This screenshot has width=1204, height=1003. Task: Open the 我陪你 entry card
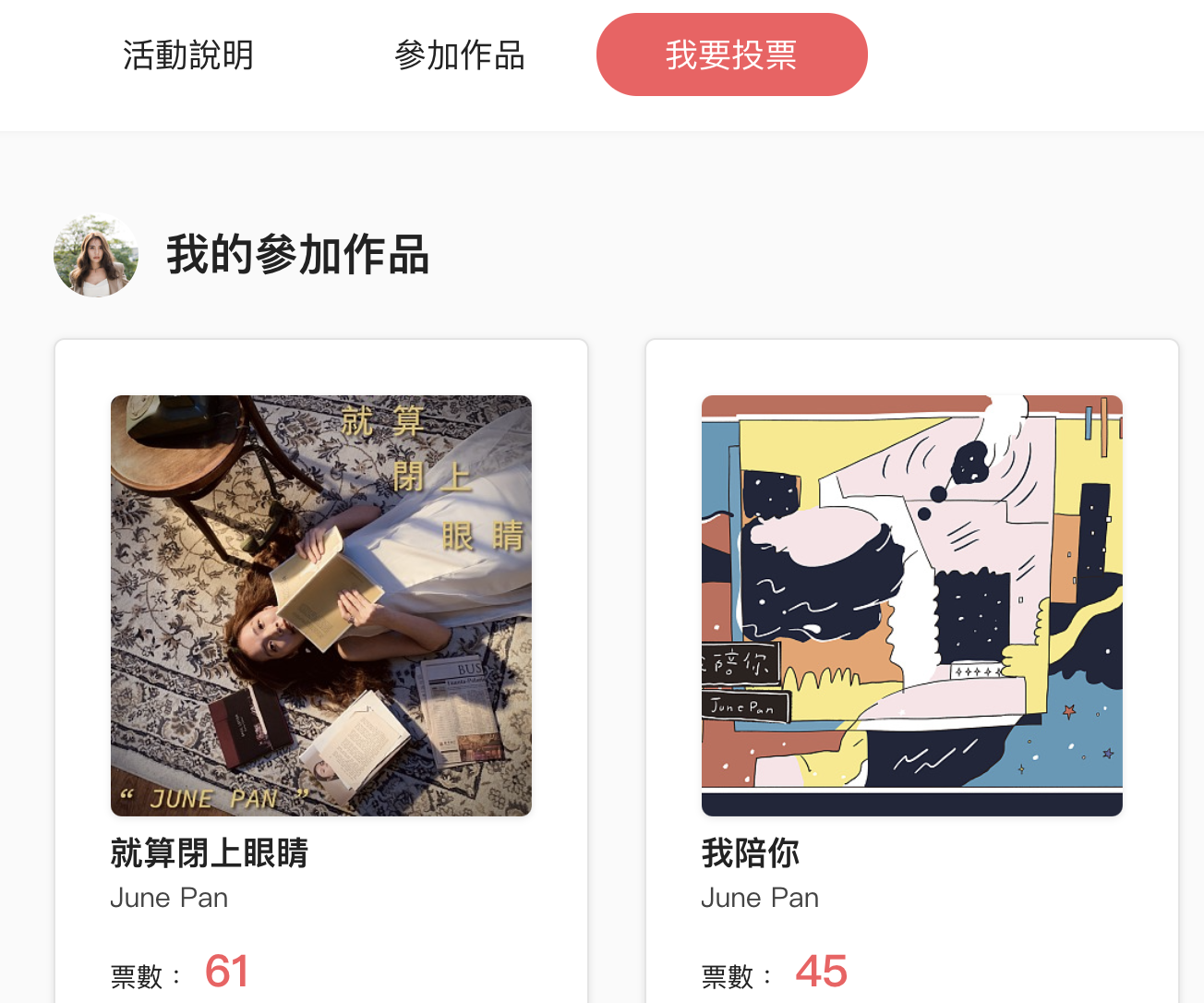[x=911, y=606]
